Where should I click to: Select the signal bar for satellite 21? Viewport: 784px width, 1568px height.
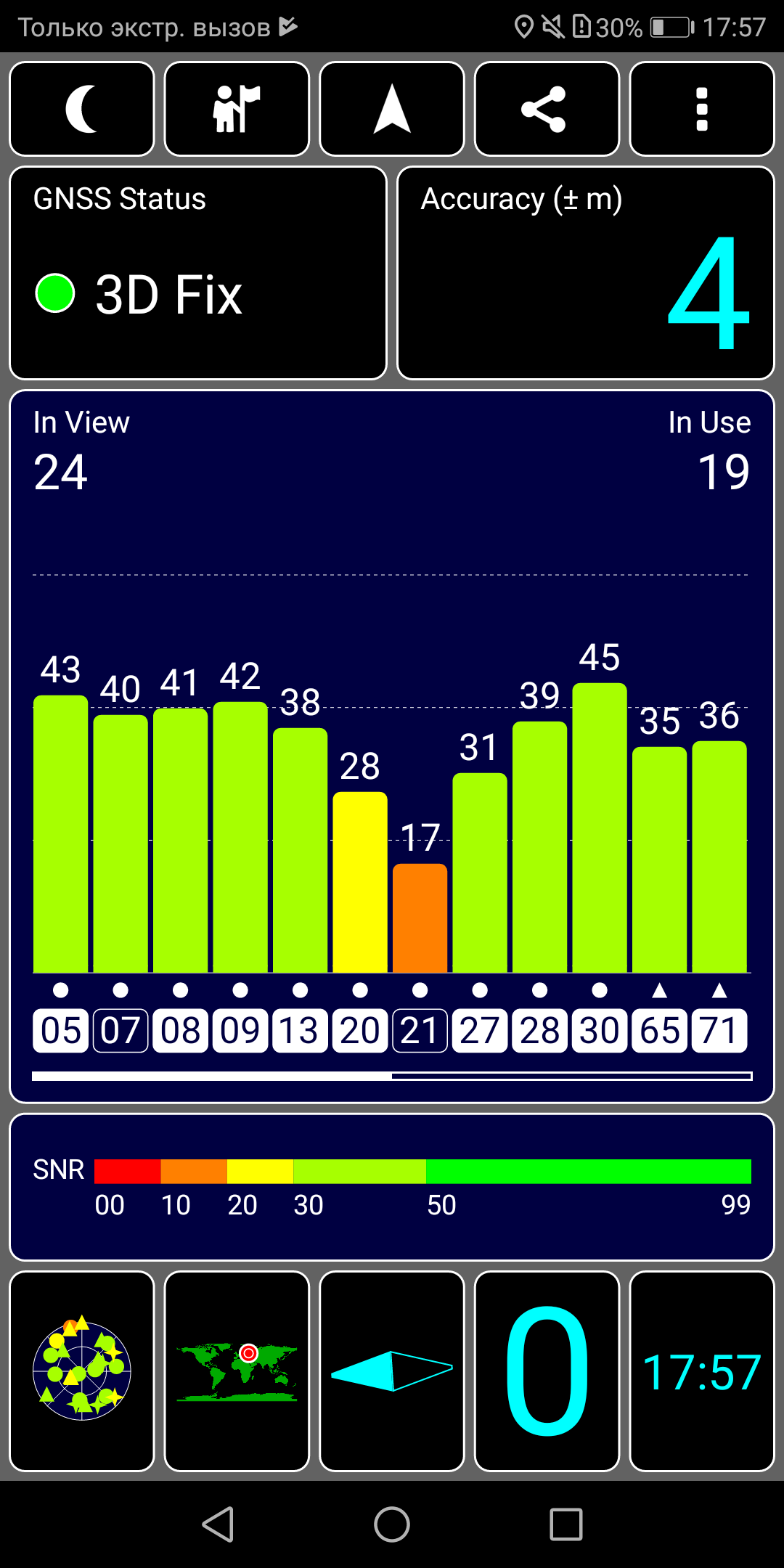click(420, 918)
